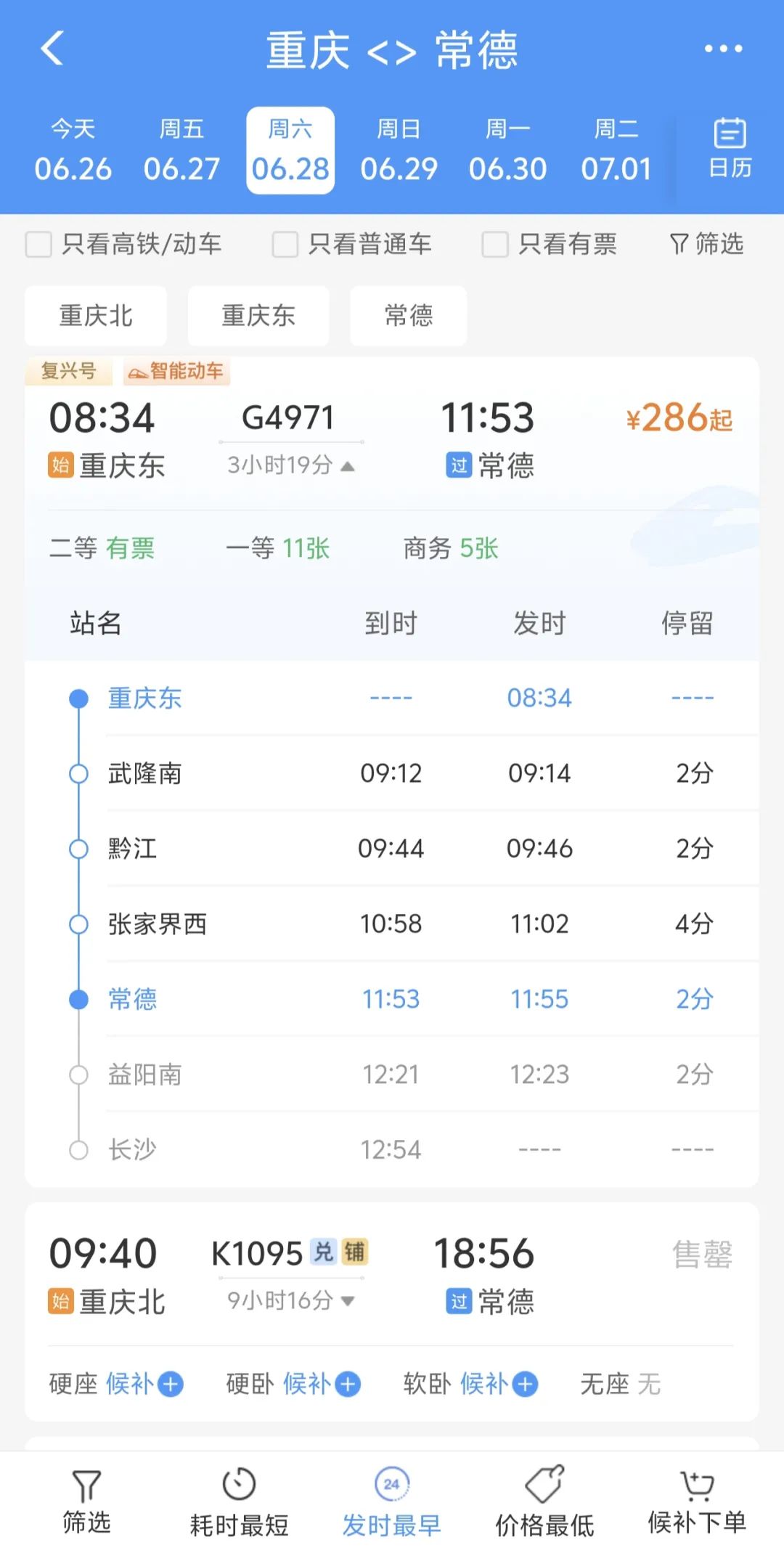Viewport: 784px width, 1553px height.
Task: Filter by the 重庆东 station chip
Action: pos(258,316)
